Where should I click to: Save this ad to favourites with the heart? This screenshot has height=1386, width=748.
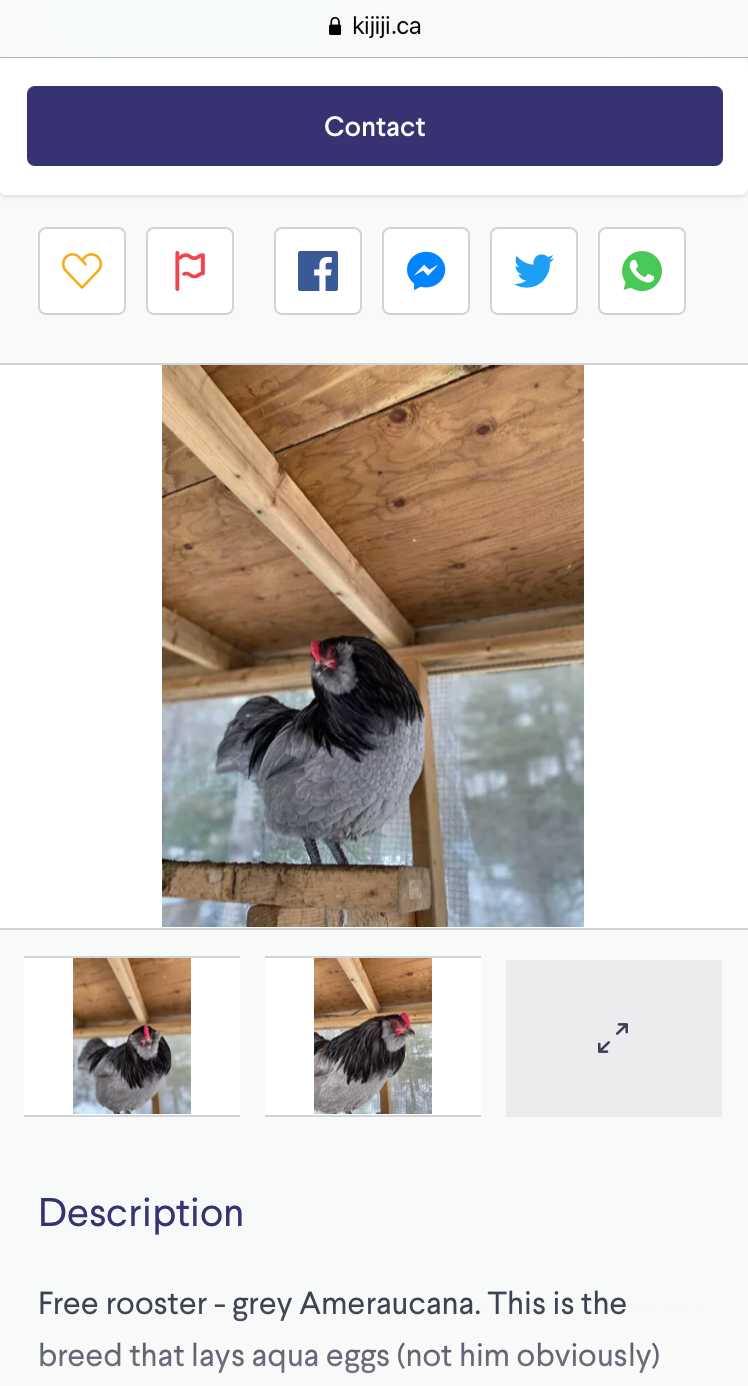[82, 271]
